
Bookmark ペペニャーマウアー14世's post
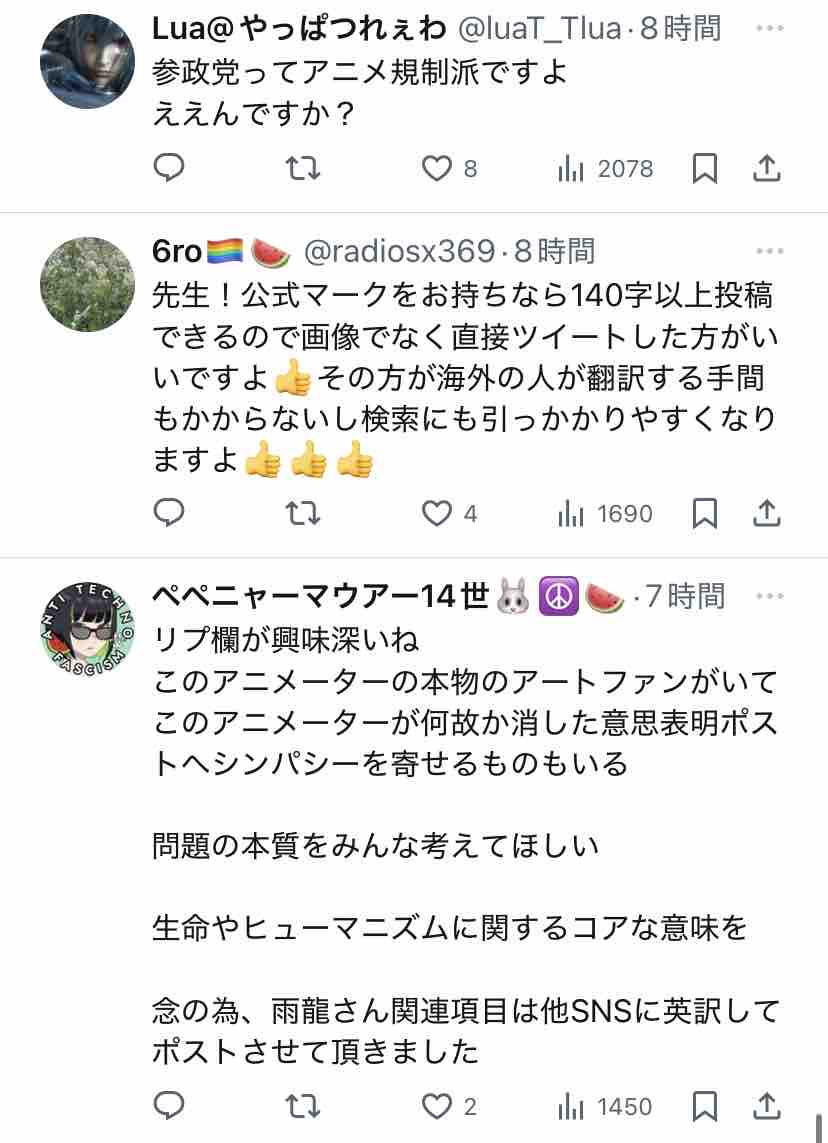click(705, 1106)
